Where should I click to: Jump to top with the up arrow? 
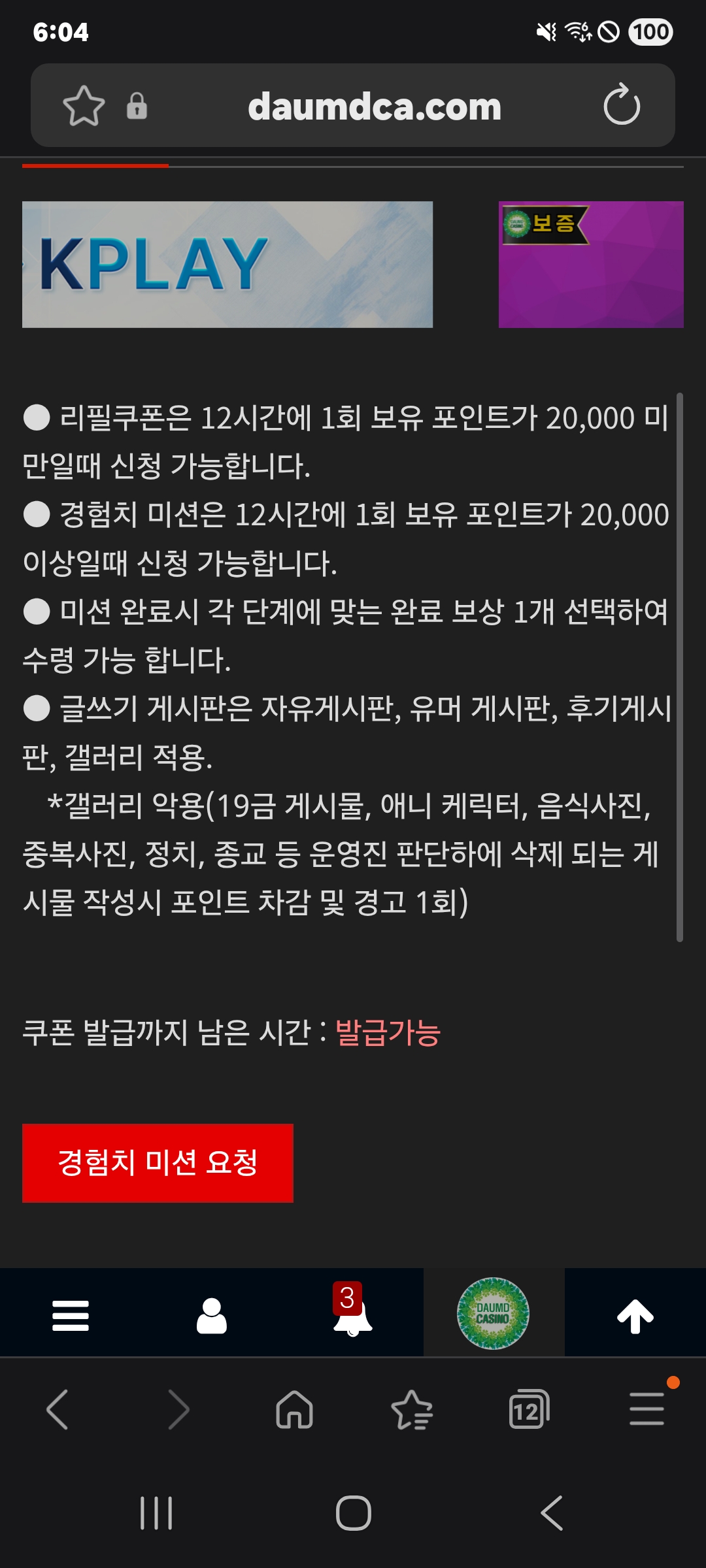pyautogui.click(x=635, y=1315)
